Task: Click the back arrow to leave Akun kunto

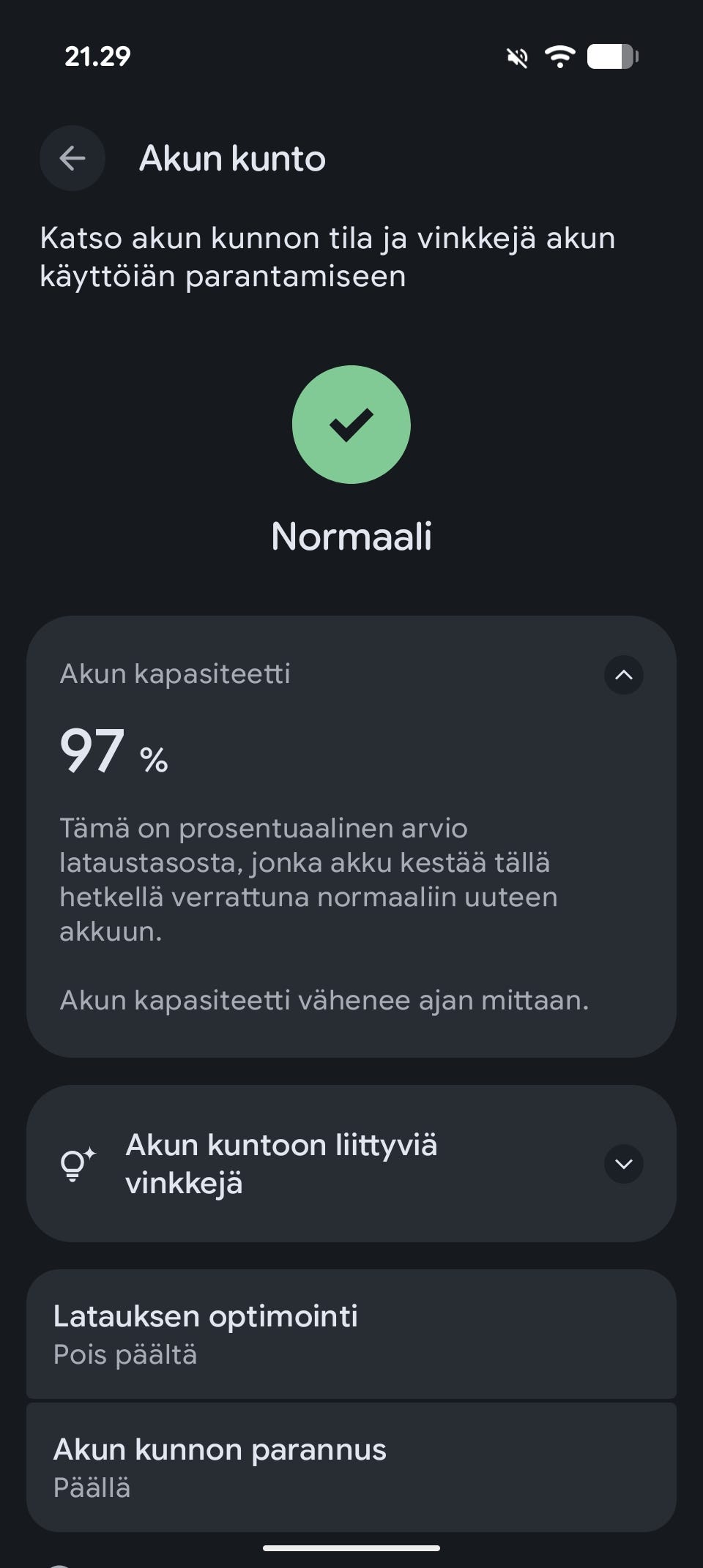Action: tap(72, 157)
